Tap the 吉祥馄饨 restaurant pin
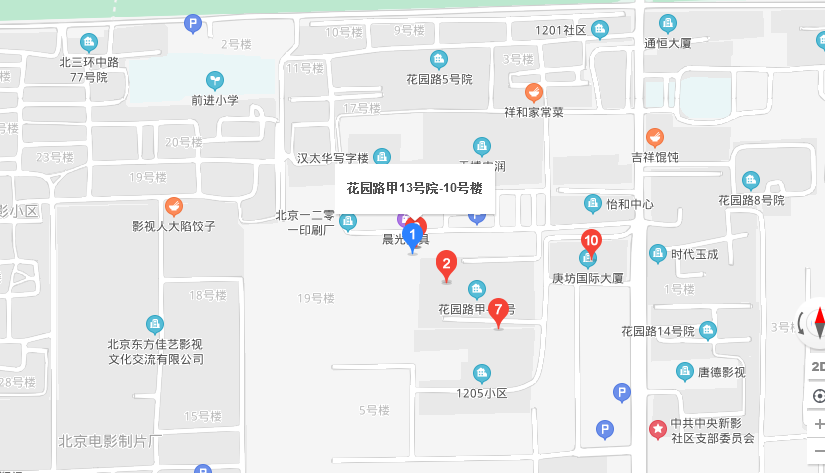Image resolution: width=825 pixels, height=473 pixels. click(655, 138)
